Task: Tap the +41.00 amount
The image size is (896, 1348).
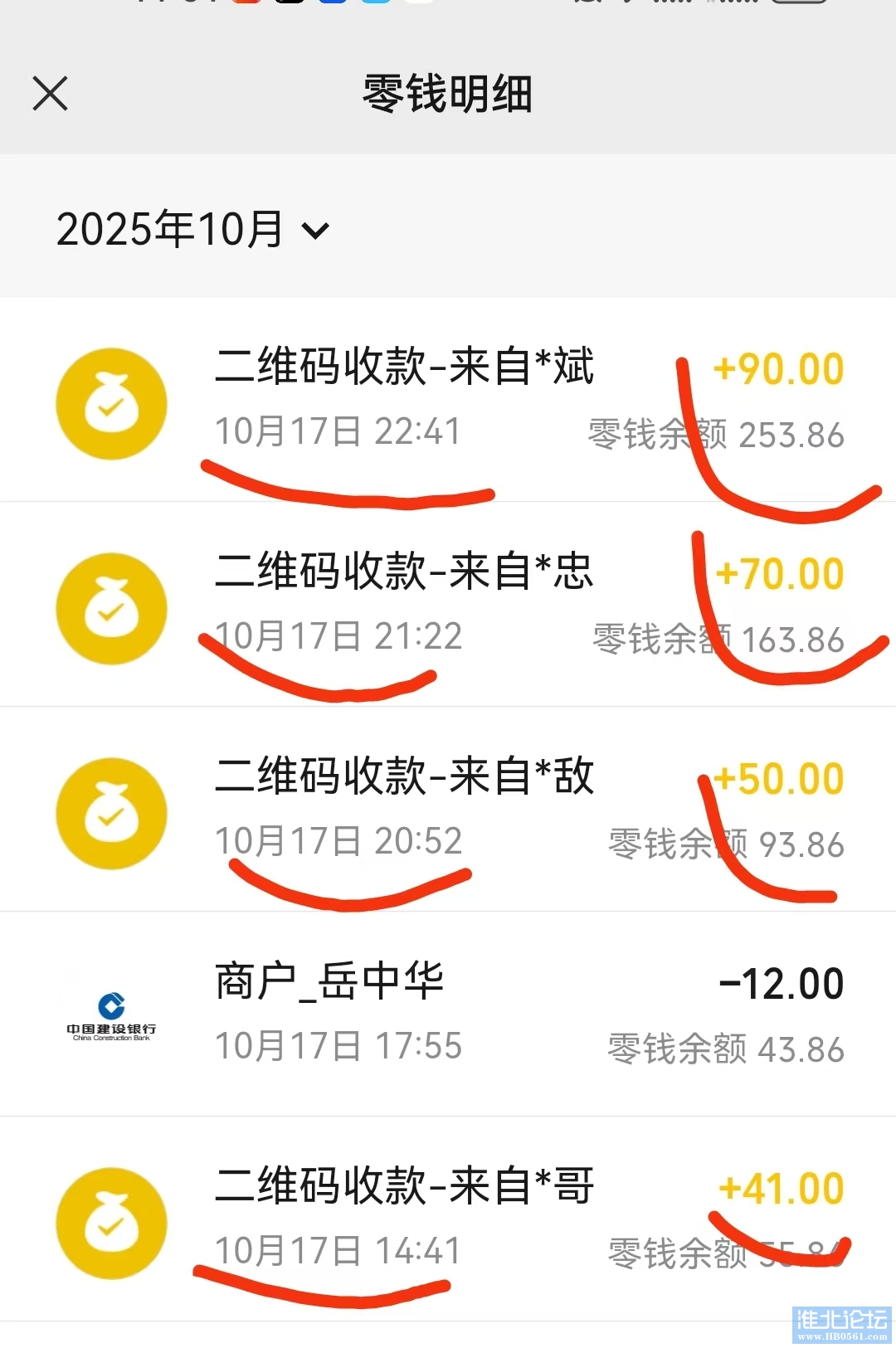Action: 782,1188
